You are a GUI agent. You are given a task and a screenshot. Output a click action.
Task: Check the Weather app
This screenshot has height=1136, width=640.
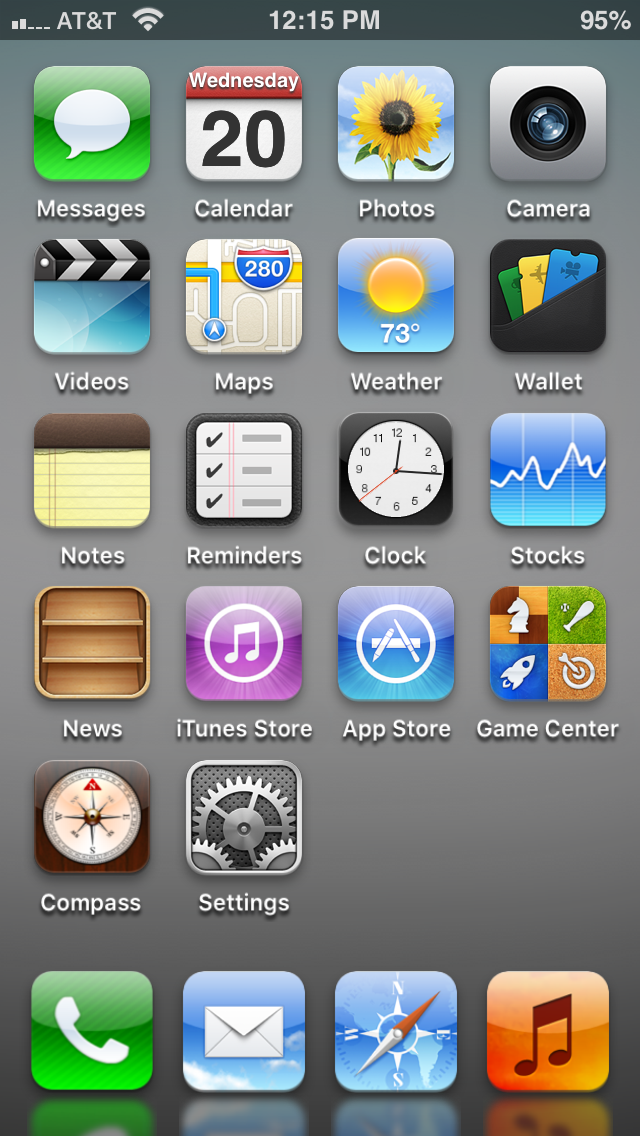pyautogui.click(x=396, y=297)
